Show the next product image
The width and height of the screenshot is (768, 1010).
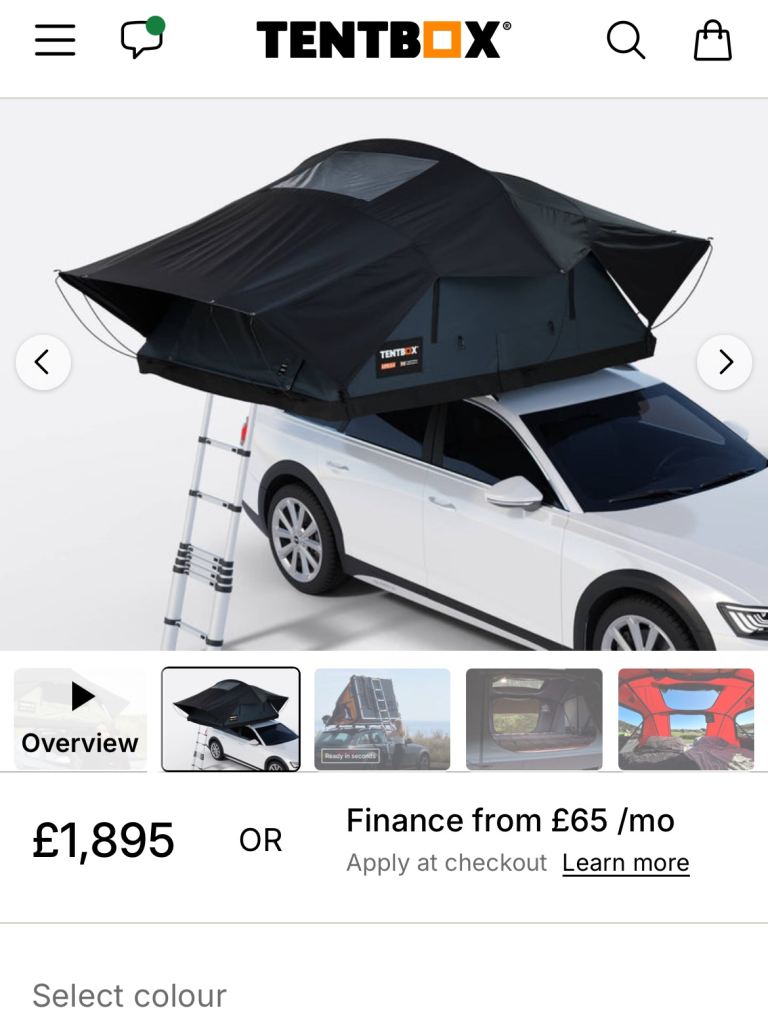tap(724, 363)
